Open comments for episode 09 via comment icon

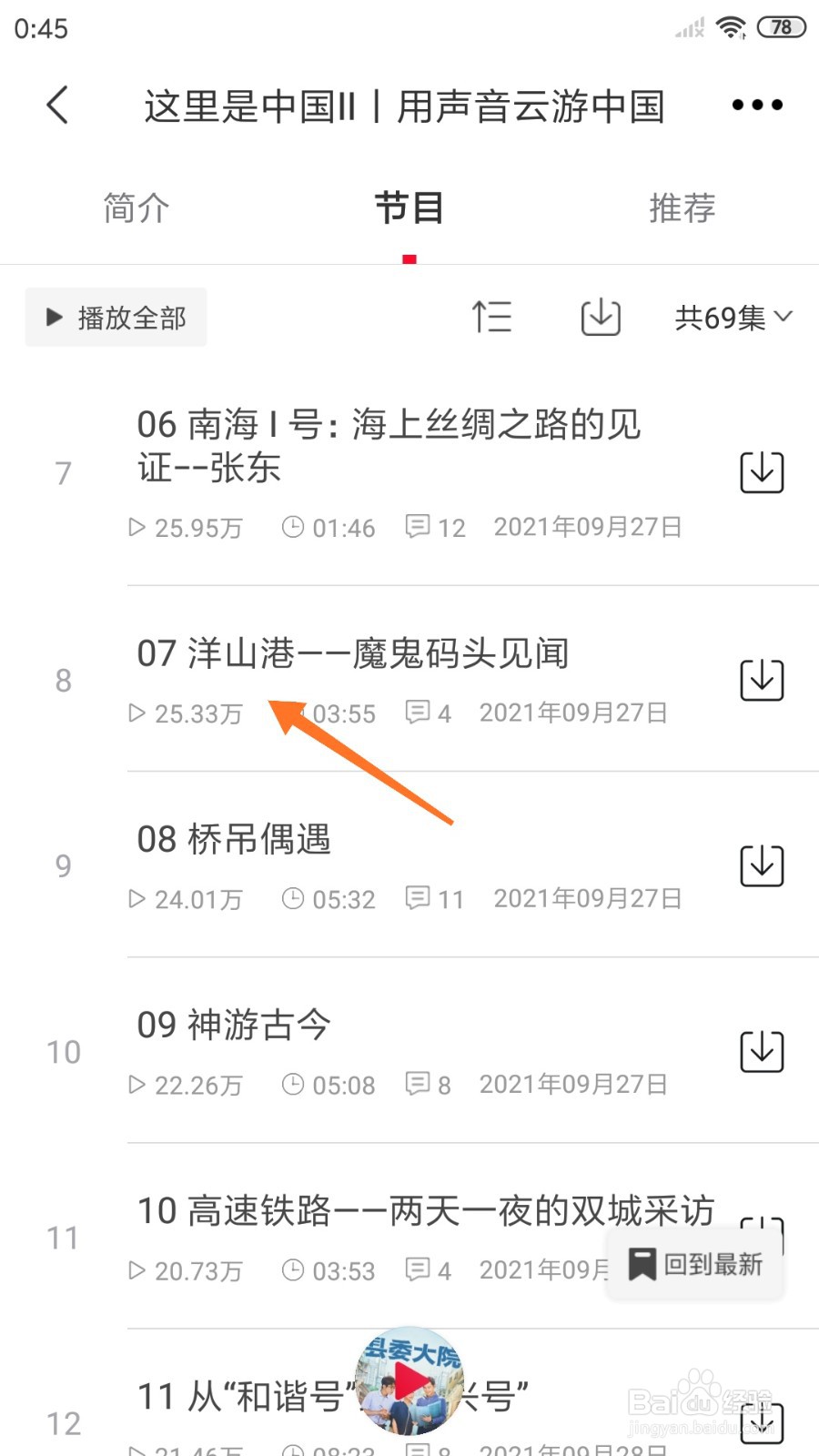[x=418, y=1083]
